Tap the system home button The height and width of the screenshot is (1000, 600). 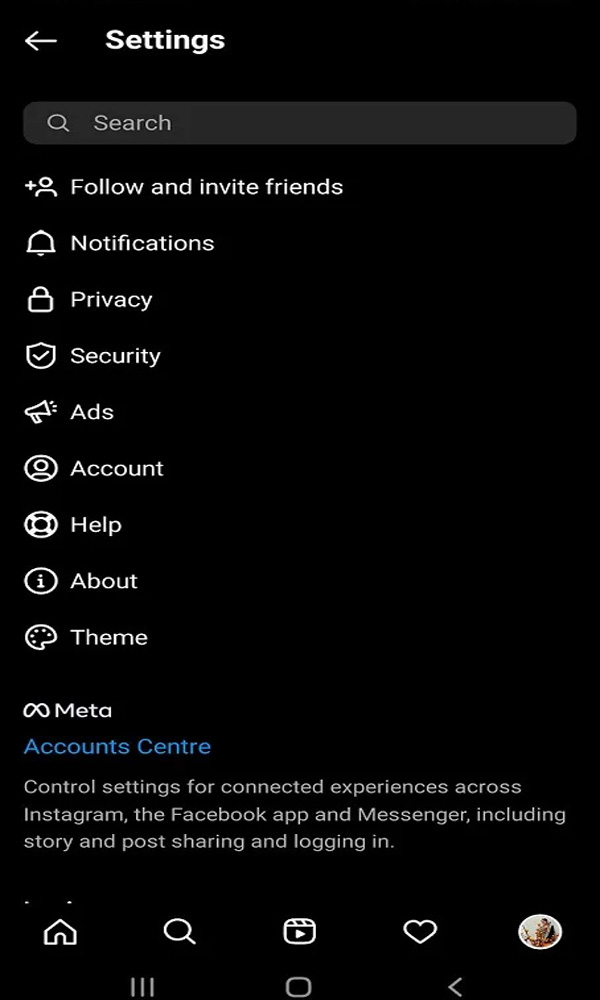(x=298, y=987)
